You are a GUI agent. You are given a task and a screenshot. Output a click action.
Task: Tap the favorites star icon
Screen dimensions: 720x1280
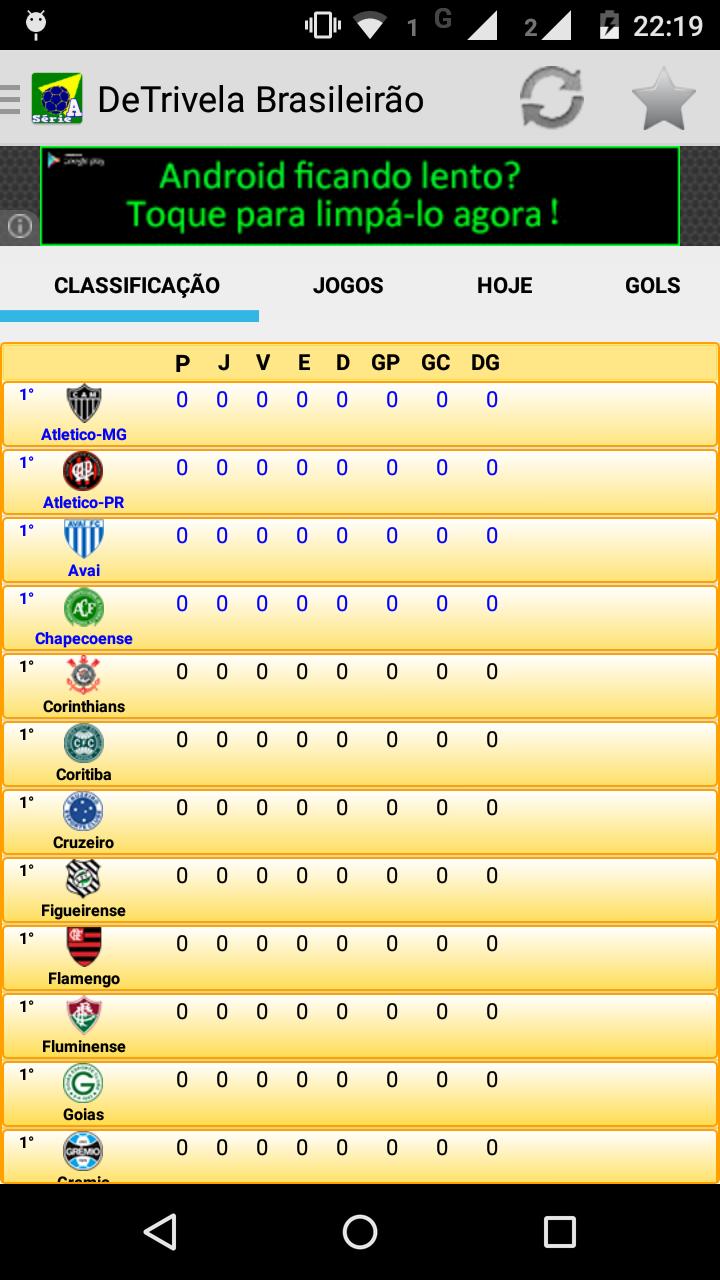[663, 98]
